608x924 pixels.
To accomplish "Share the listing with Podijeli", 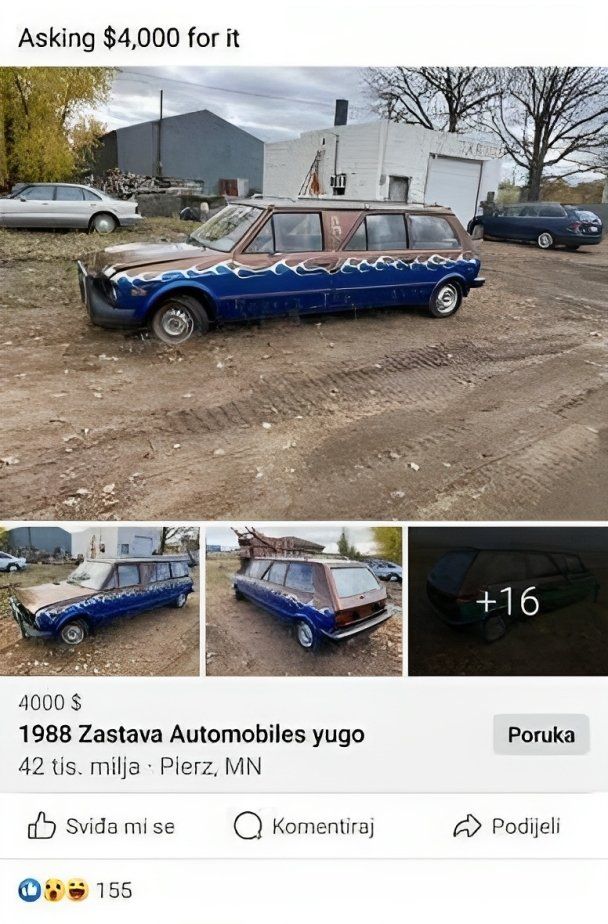I will 507,826.
